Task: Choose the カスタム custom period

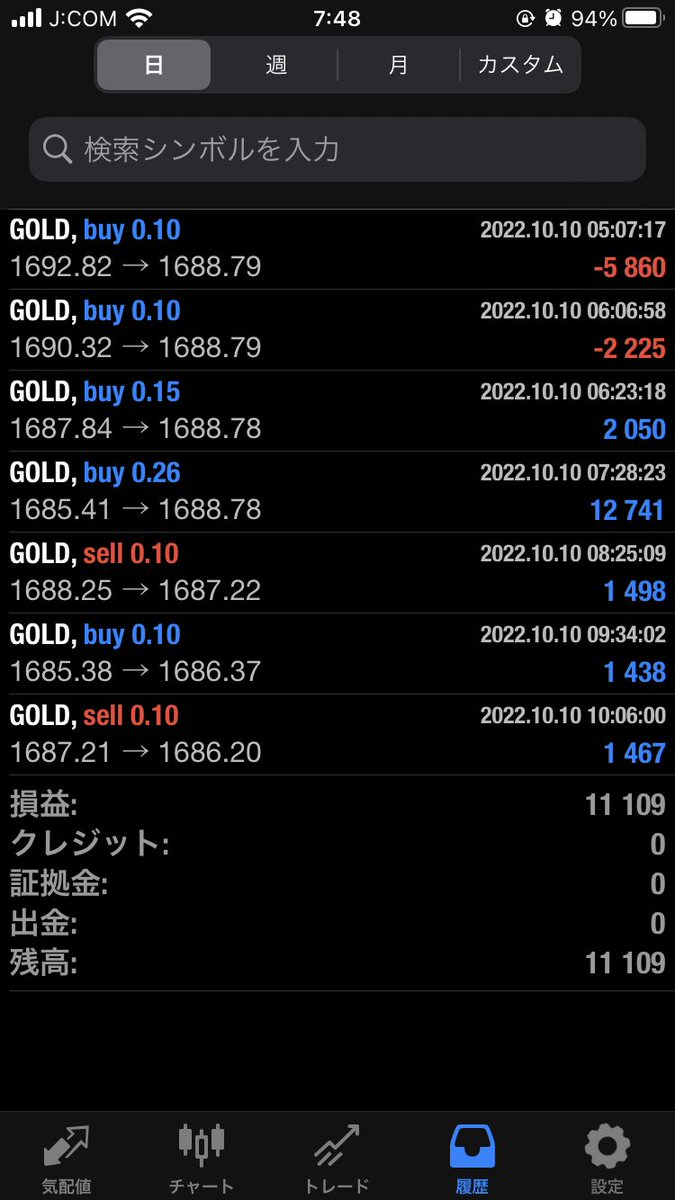Action: [x=519, y=65]
